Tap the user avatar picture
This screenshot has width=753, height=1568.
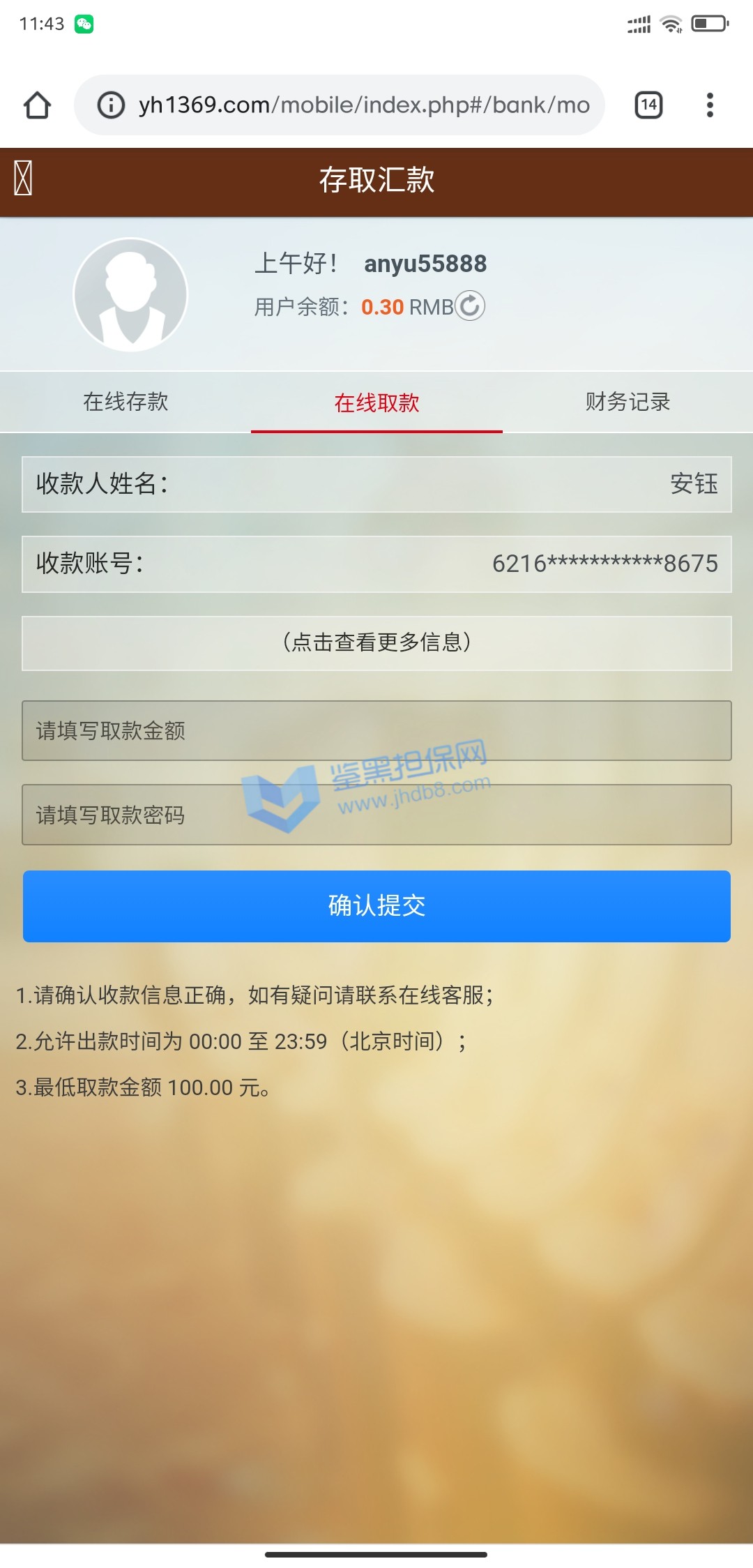(130, 294)
